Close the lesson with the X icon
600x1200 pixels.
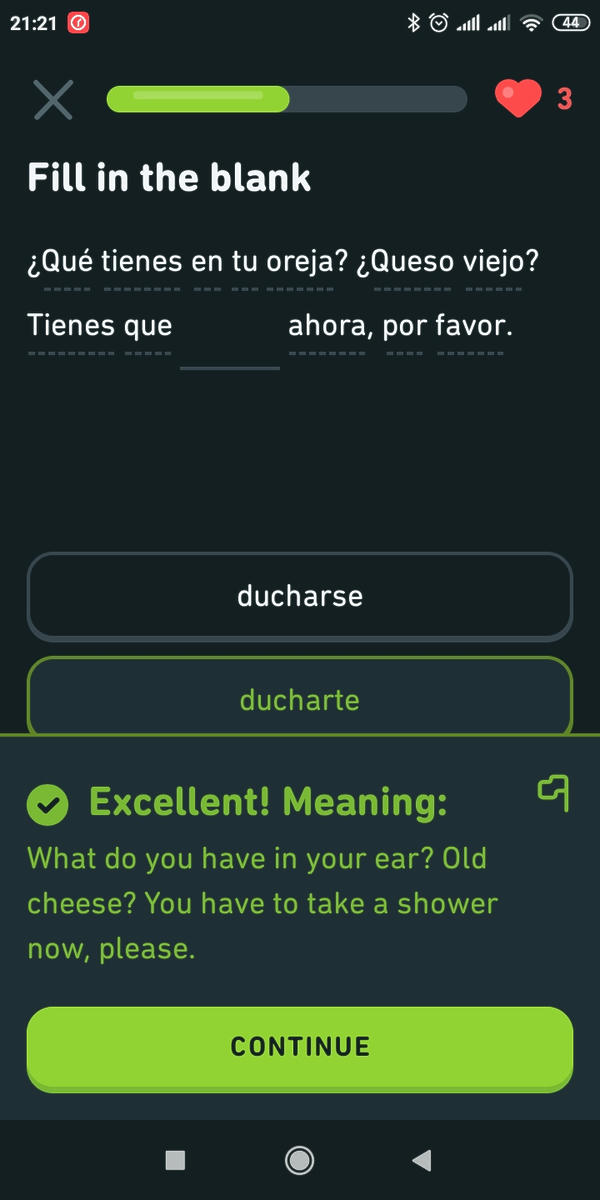click(53, 99)
